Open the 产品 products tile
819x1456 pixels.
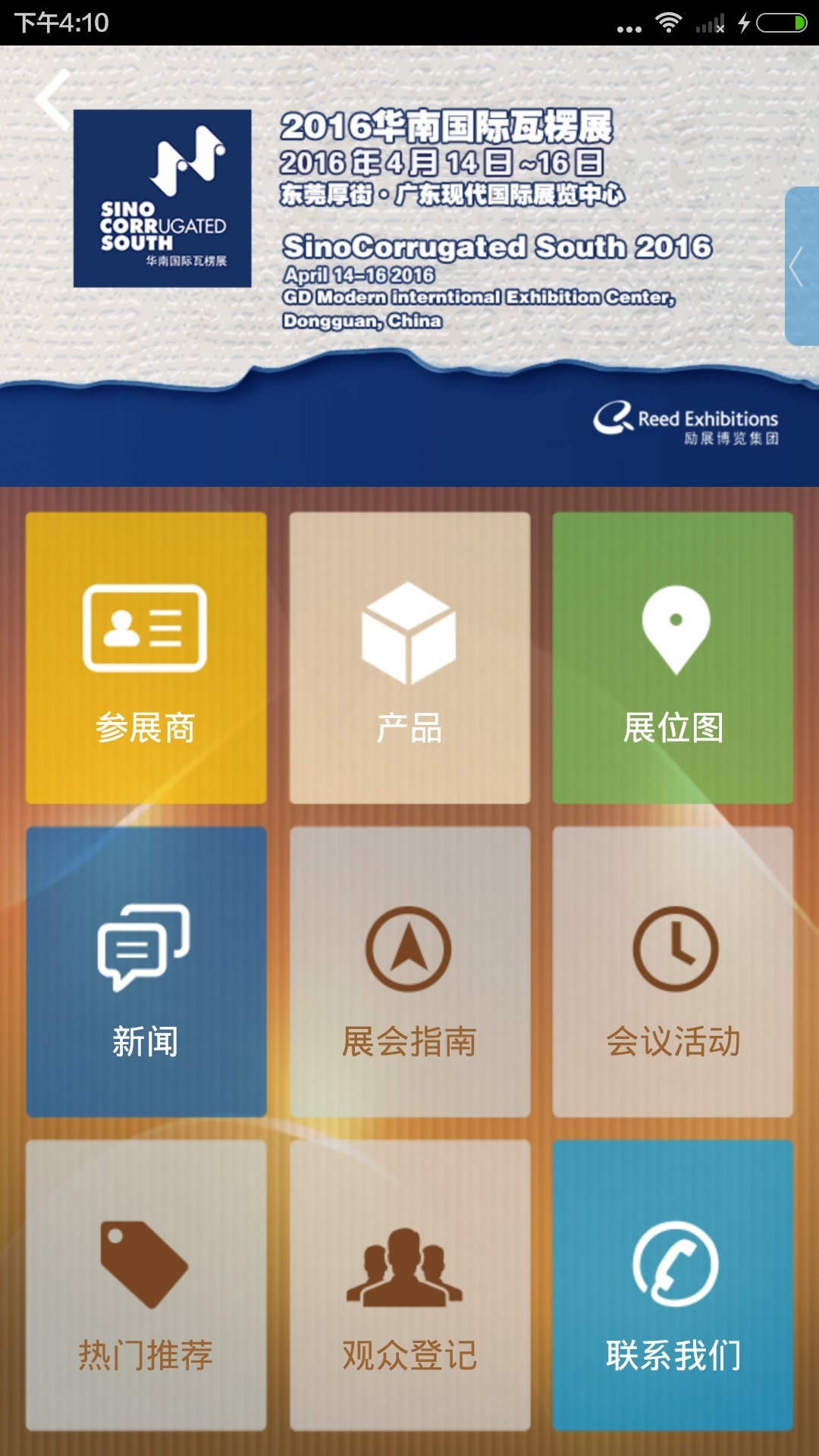tap(409, 657)
